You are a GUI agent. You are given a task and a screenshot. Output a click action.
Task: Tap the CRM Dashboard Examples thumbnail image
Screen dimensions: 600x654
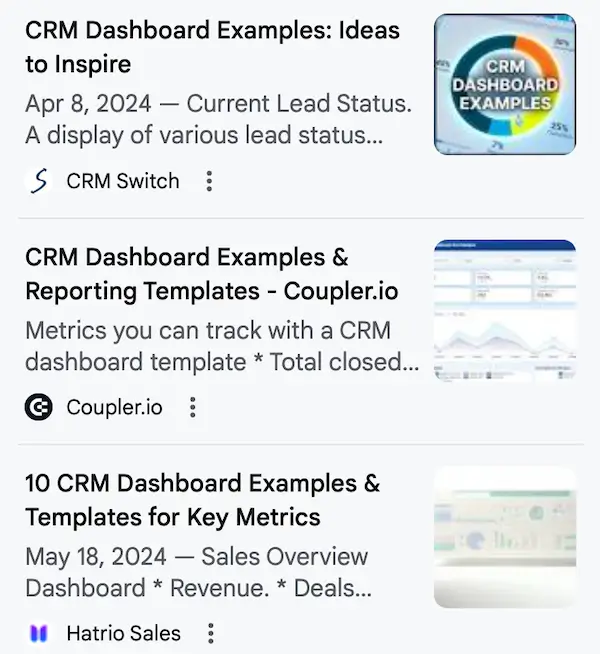504,84
